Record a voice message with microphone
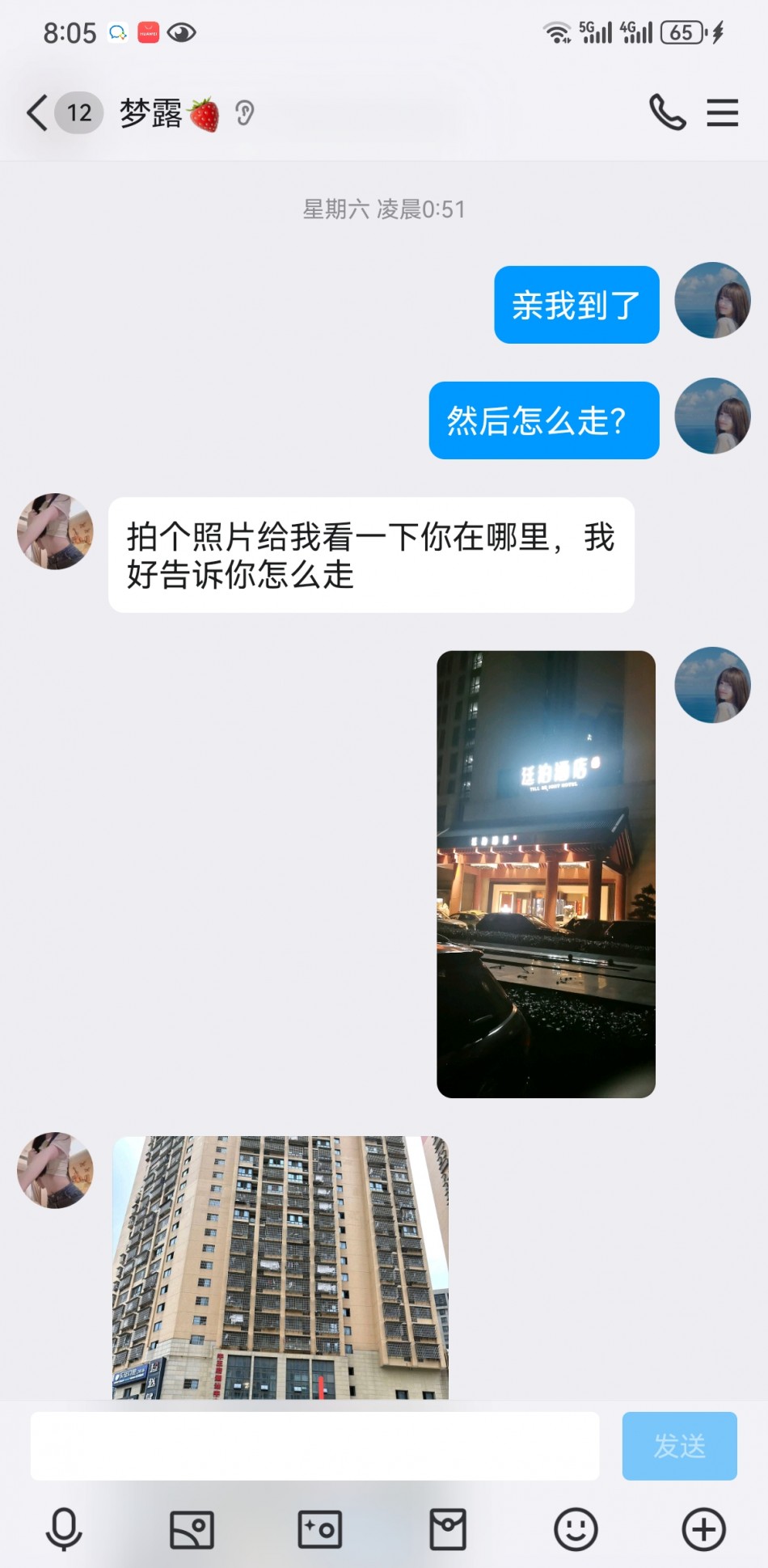 coord(64,1529)
